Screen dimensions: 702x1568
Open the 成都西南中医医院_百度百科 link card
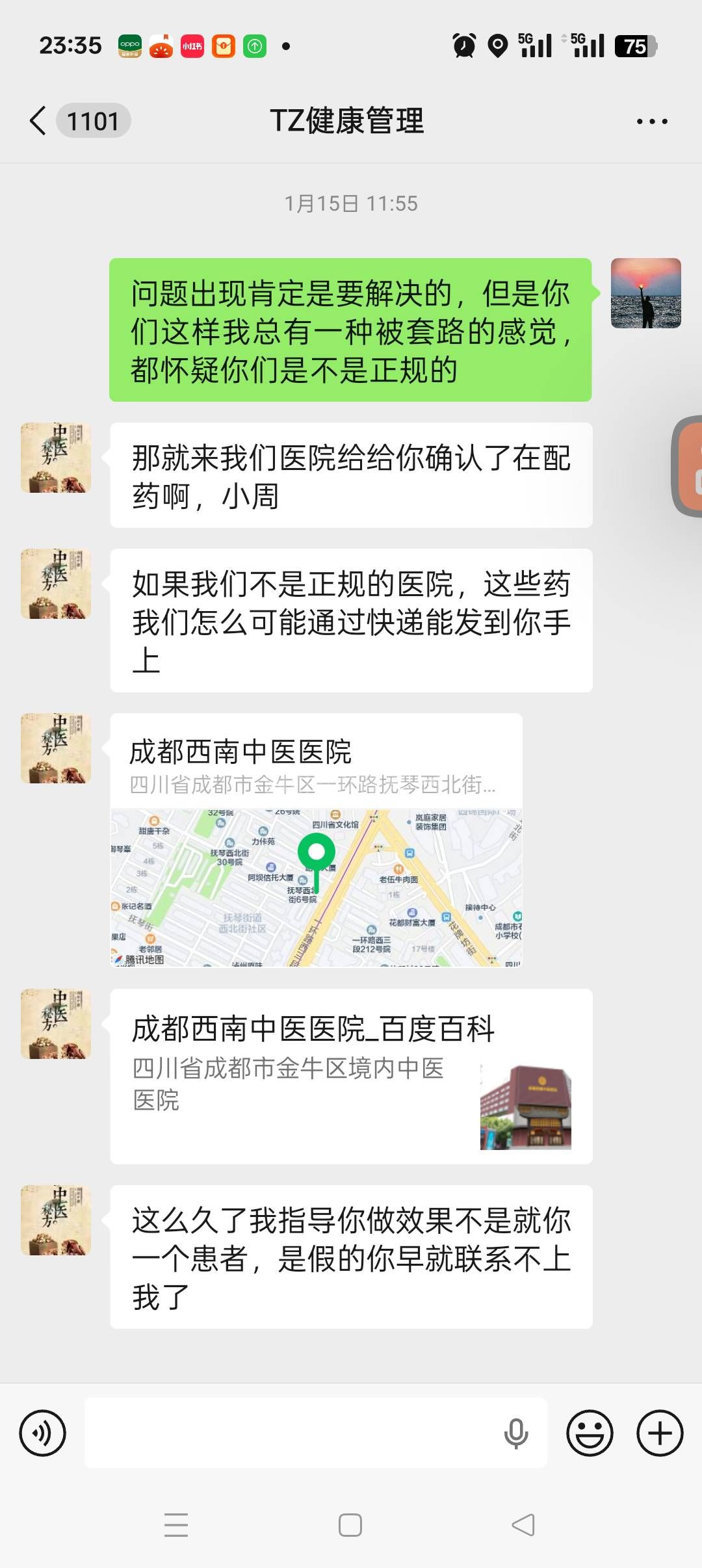coord(351,1076)
